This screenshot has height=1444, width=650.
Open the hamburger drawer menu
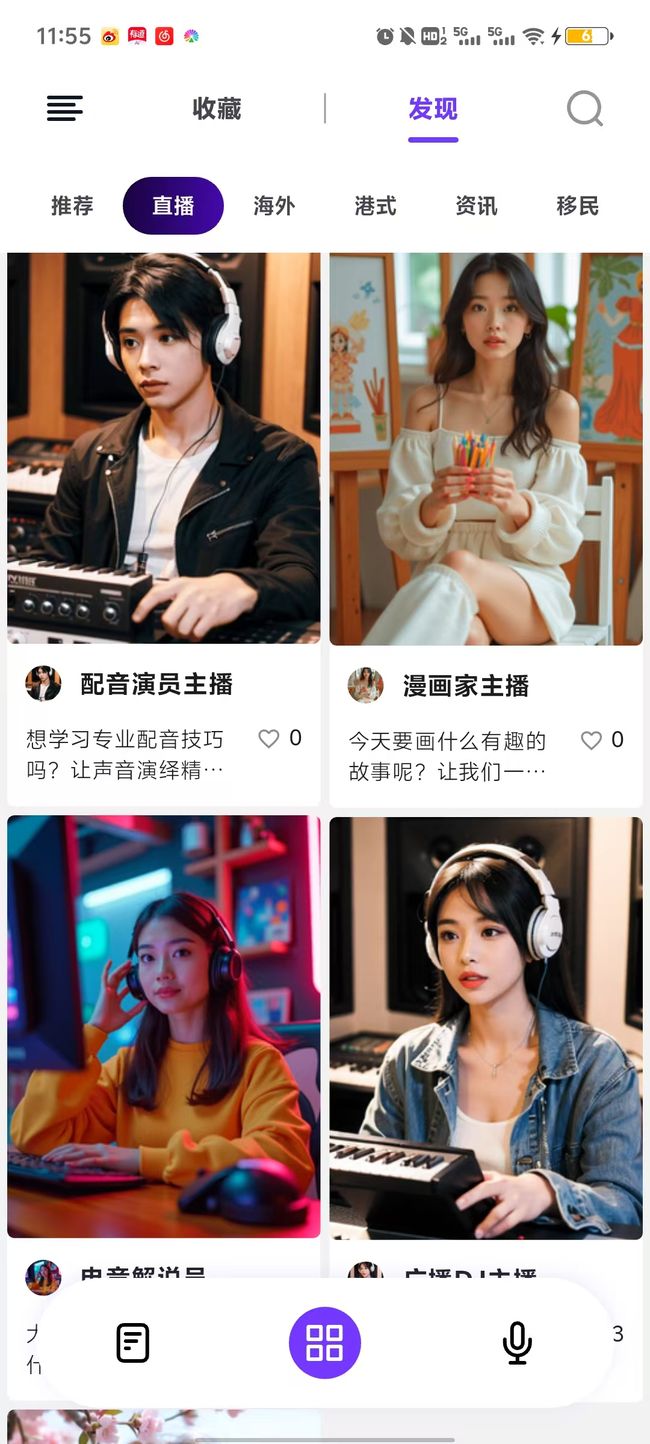65,108
